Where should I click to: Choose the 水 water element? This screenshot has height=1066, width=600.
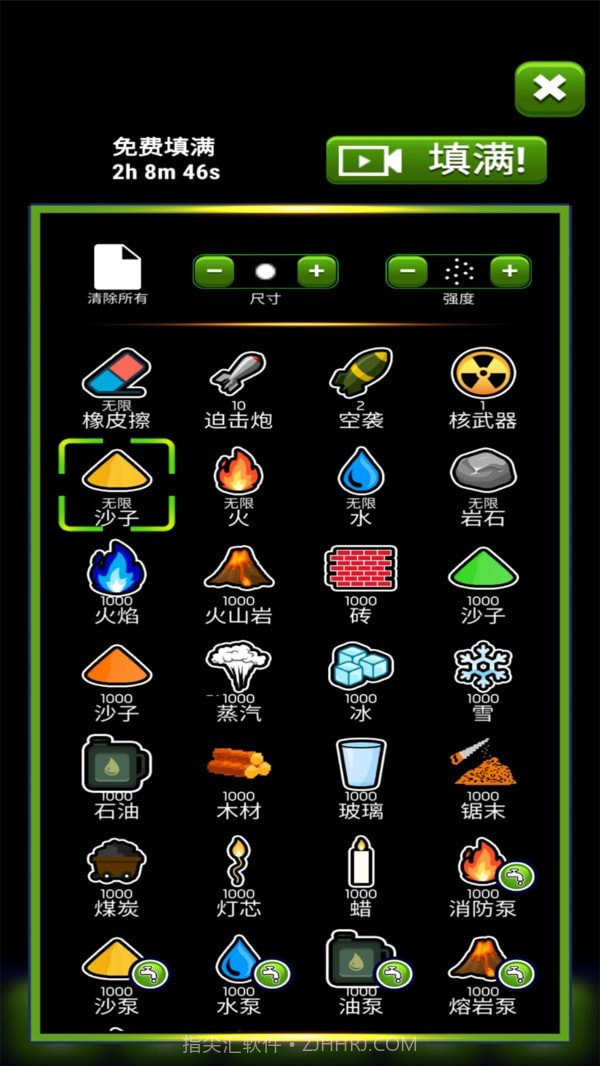tap(360, 485)
